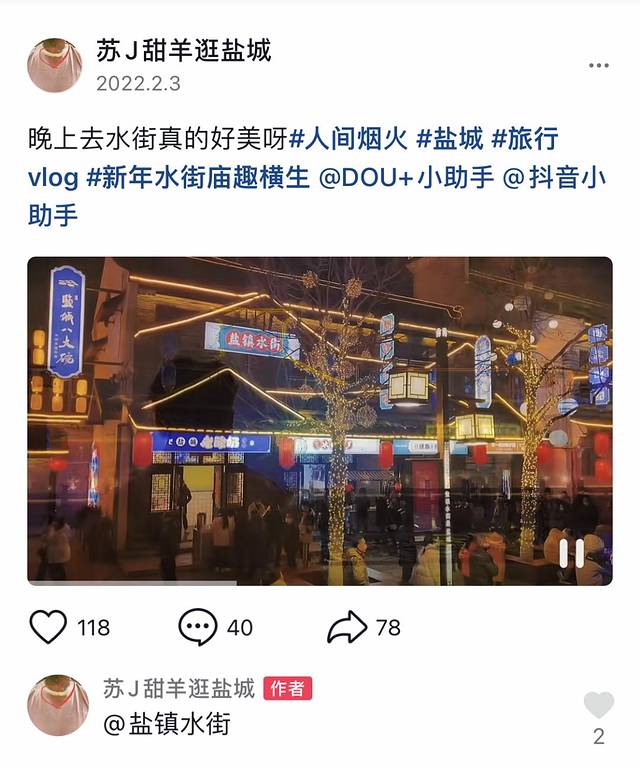
Task: Like this post with the heart icon
Action: (x=48, y=627)
